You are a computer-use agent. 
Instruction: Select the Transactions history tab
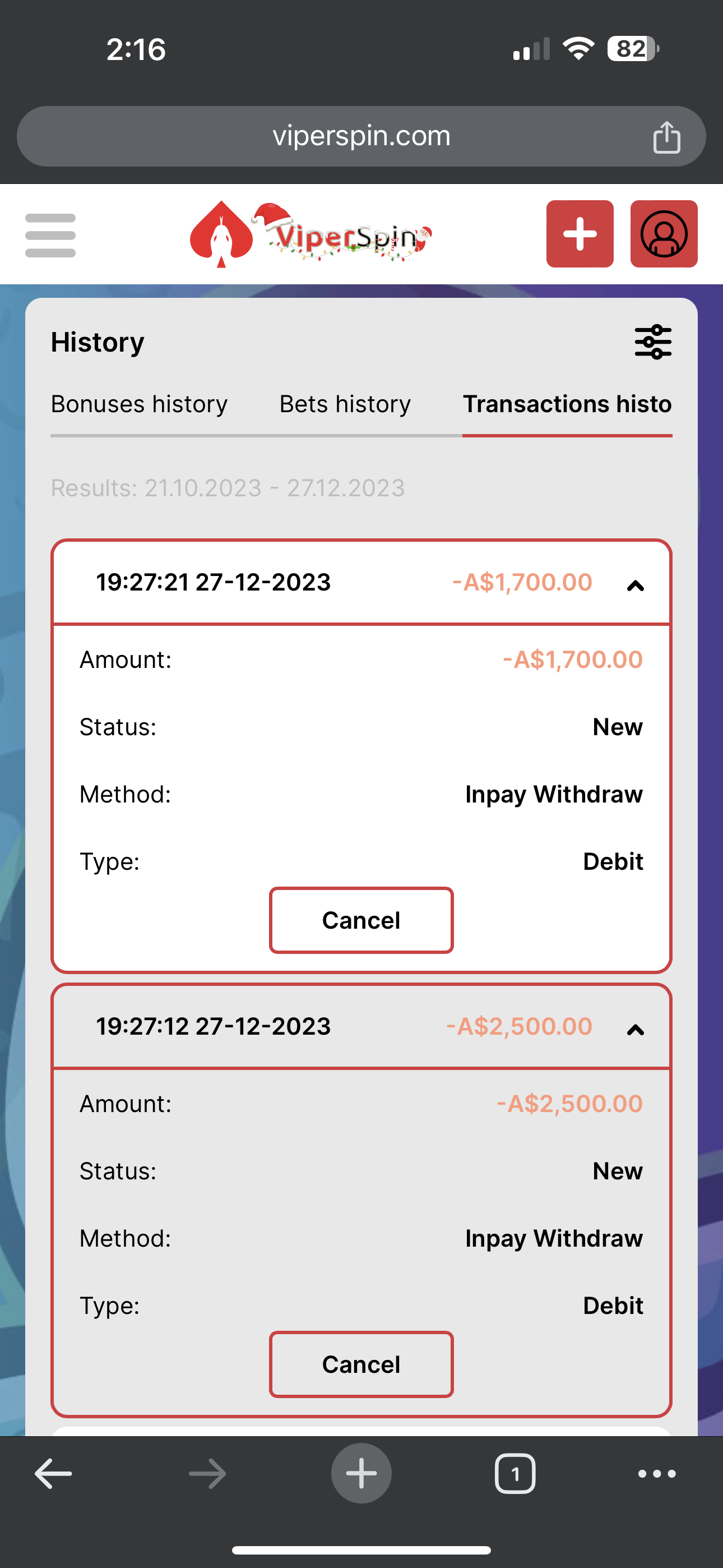tap(567, 404)
